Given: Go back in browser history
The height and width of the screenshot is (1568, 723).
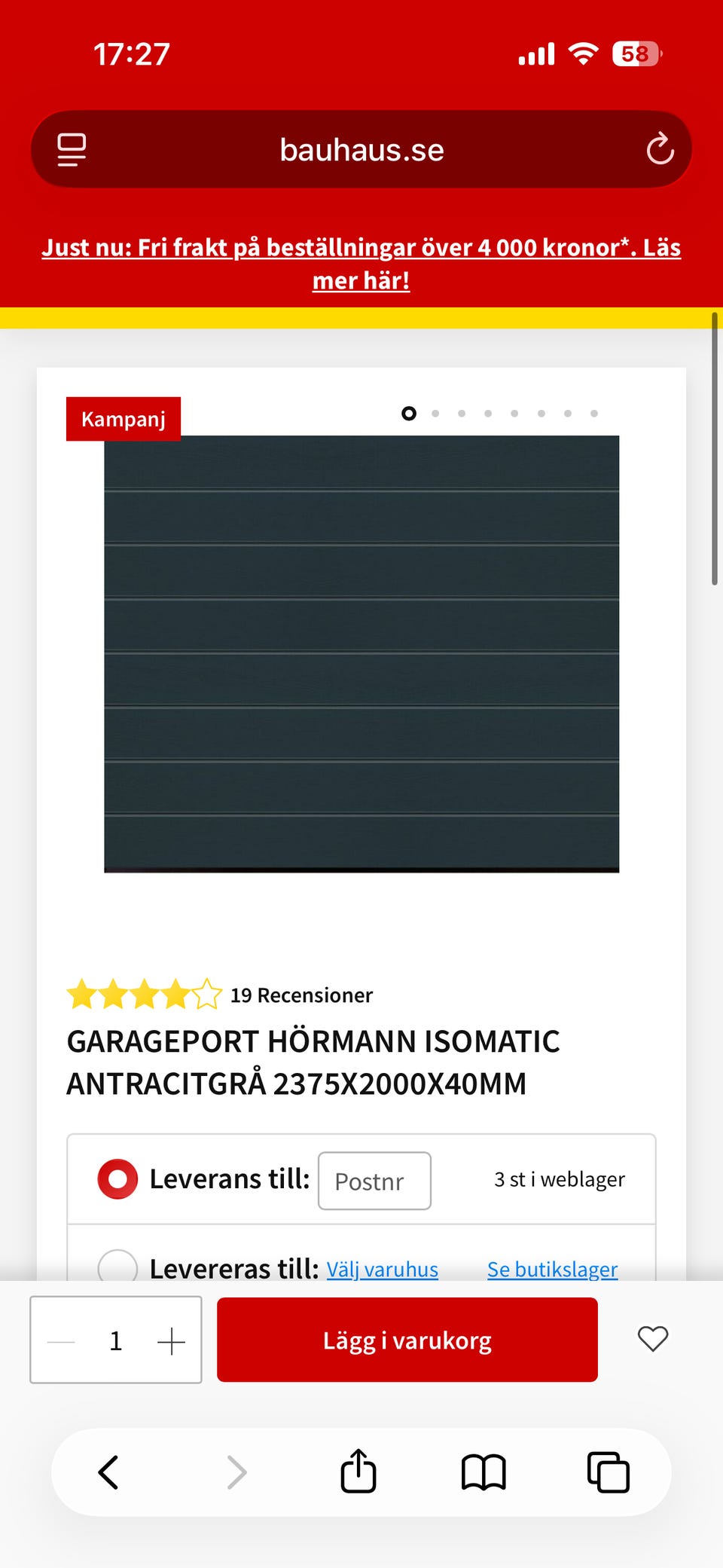Looking at the screenshot, I should [x=108, y=1472].
